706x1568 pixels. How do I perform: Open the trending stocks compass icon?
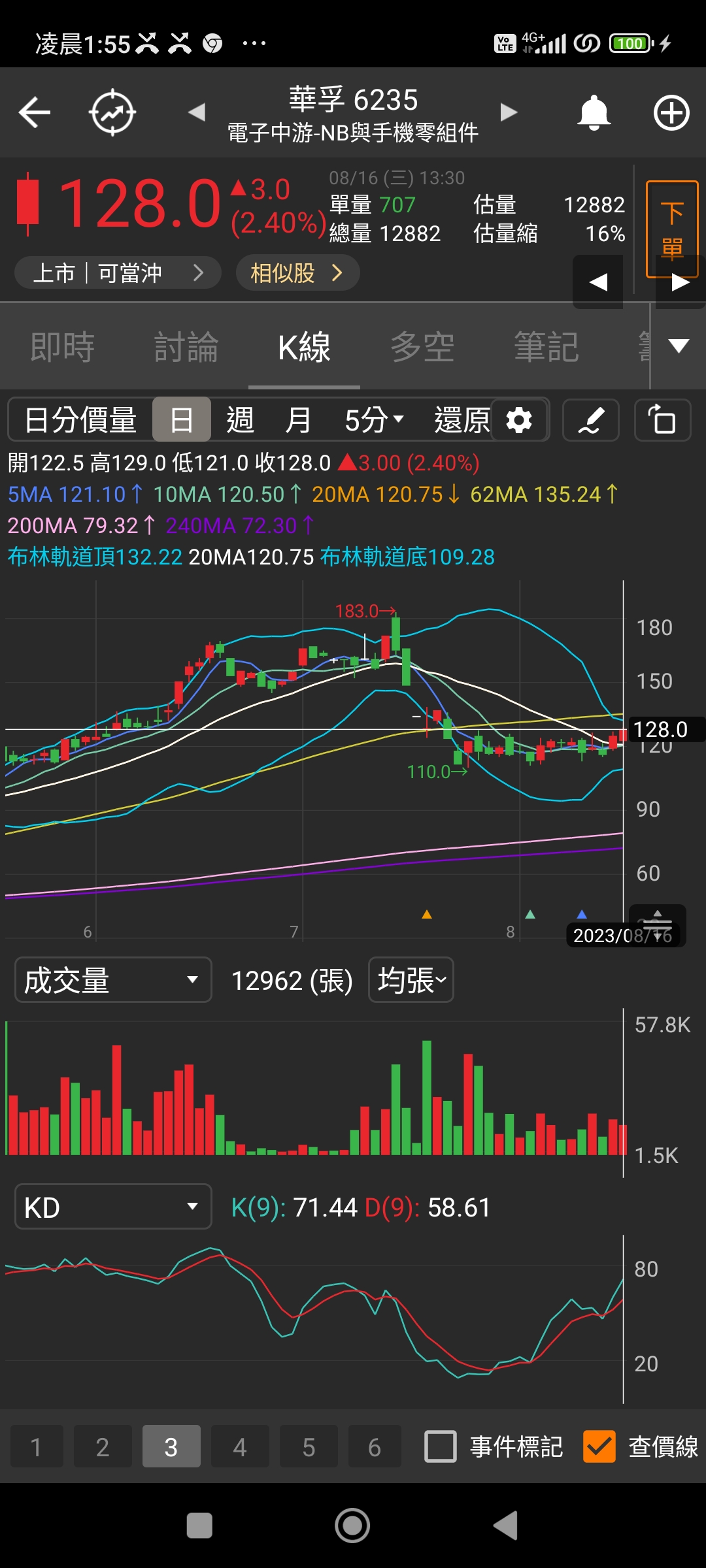coord(111,112)
